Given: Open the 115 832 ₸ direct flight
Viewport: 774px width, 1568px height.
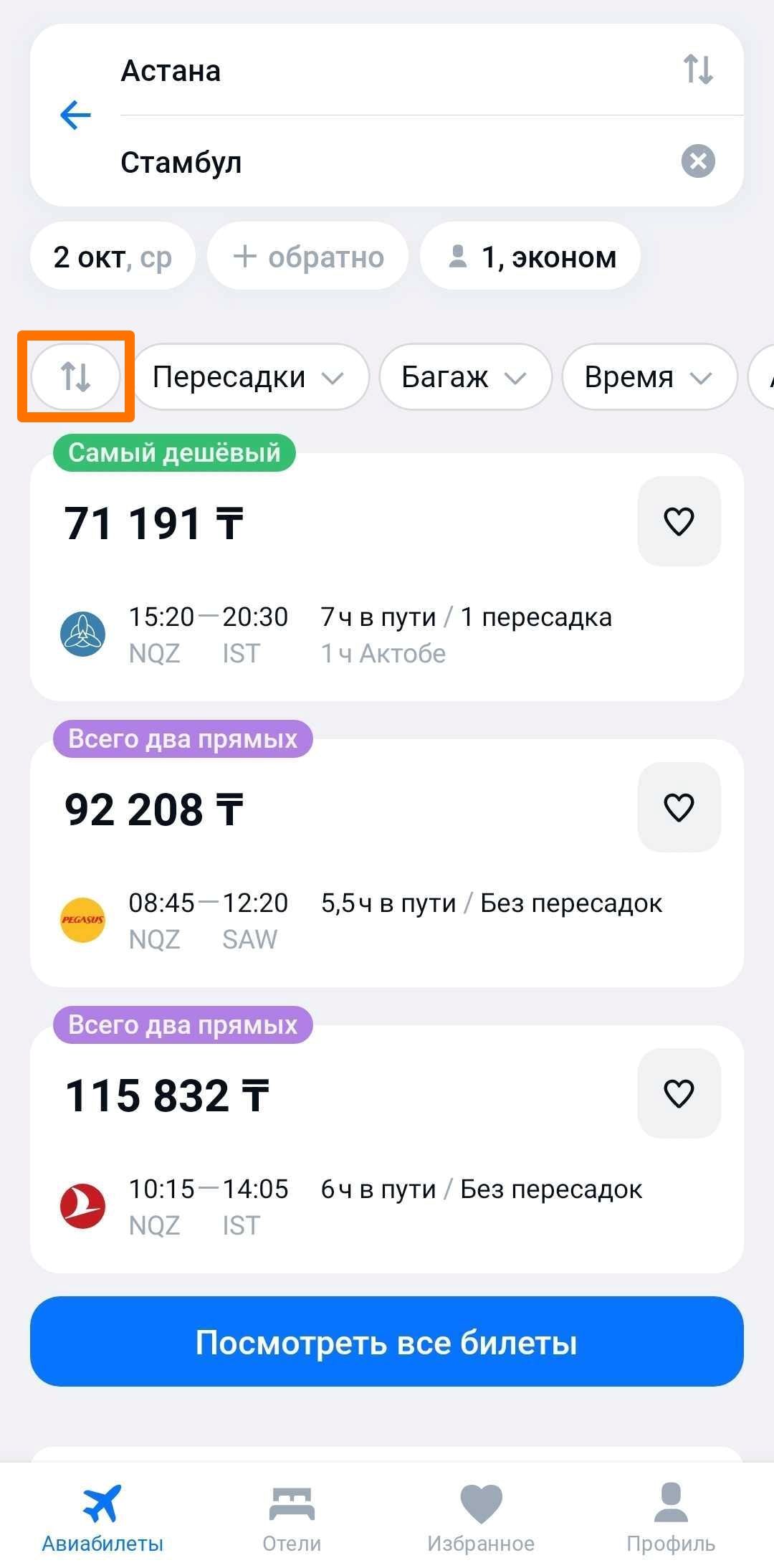Looking at the screenshot, I should (x=387, y=1149).
